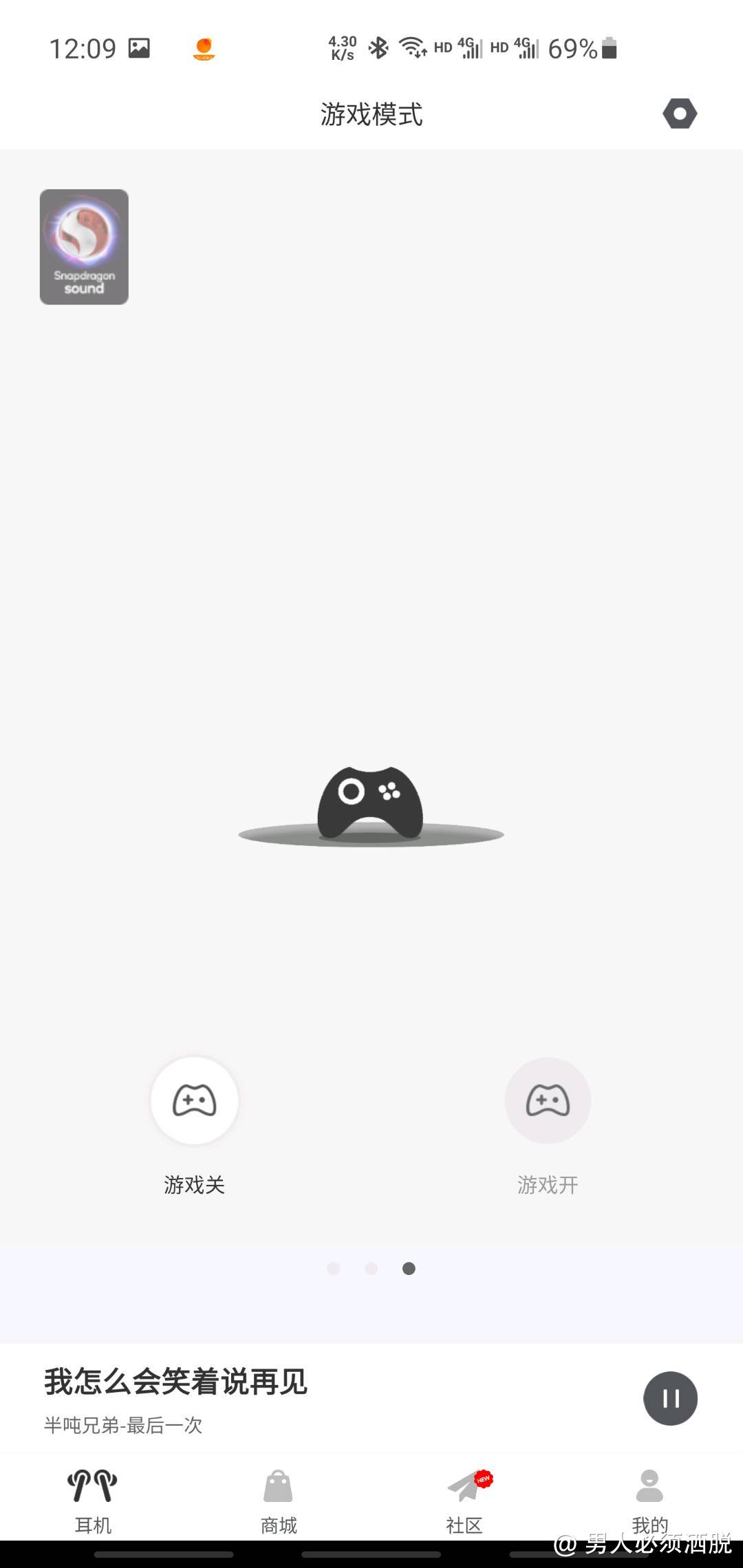
Task: Go to the 社区 community tab
Action: (x=464, y=1501)
